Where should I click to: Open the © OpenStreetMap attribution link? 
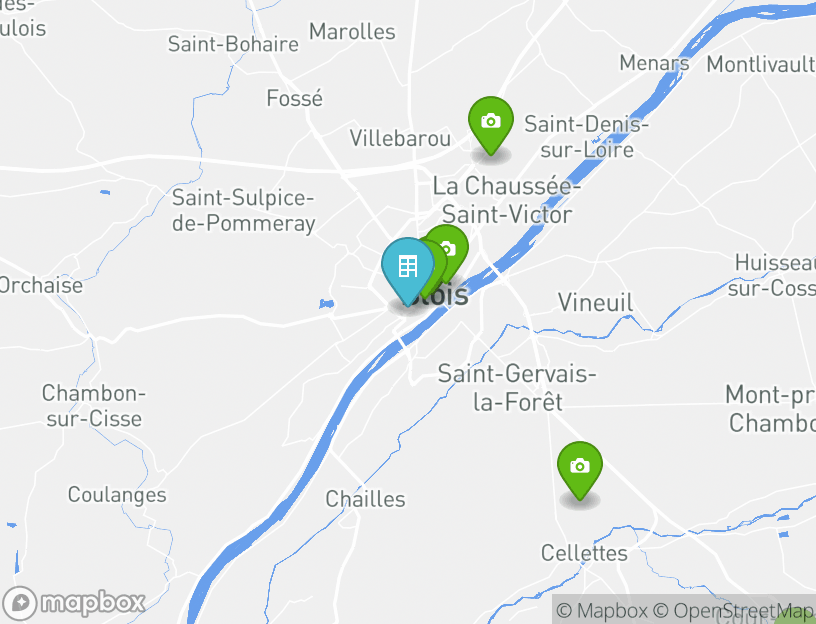click(733, 611)
